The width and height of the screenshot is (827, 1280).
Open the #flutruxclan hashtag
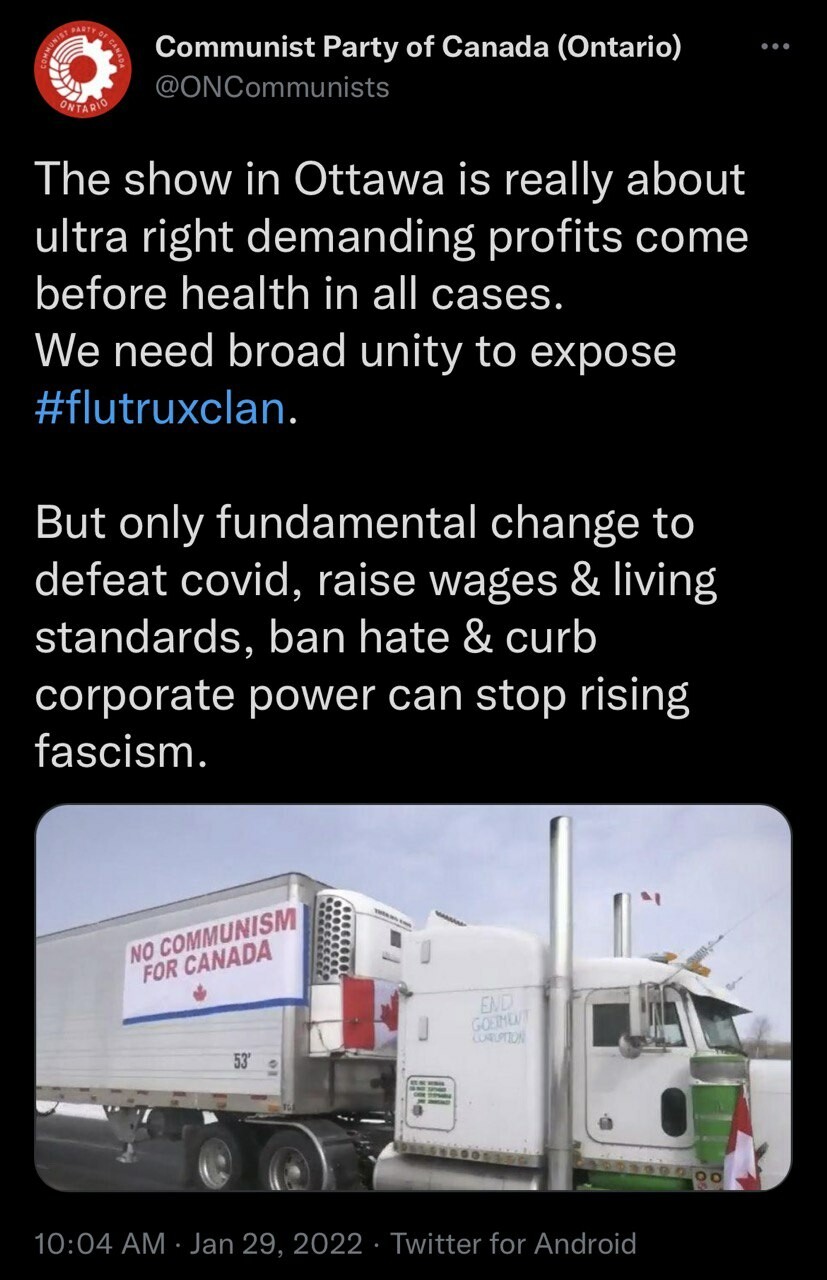[x=161, y=408]
